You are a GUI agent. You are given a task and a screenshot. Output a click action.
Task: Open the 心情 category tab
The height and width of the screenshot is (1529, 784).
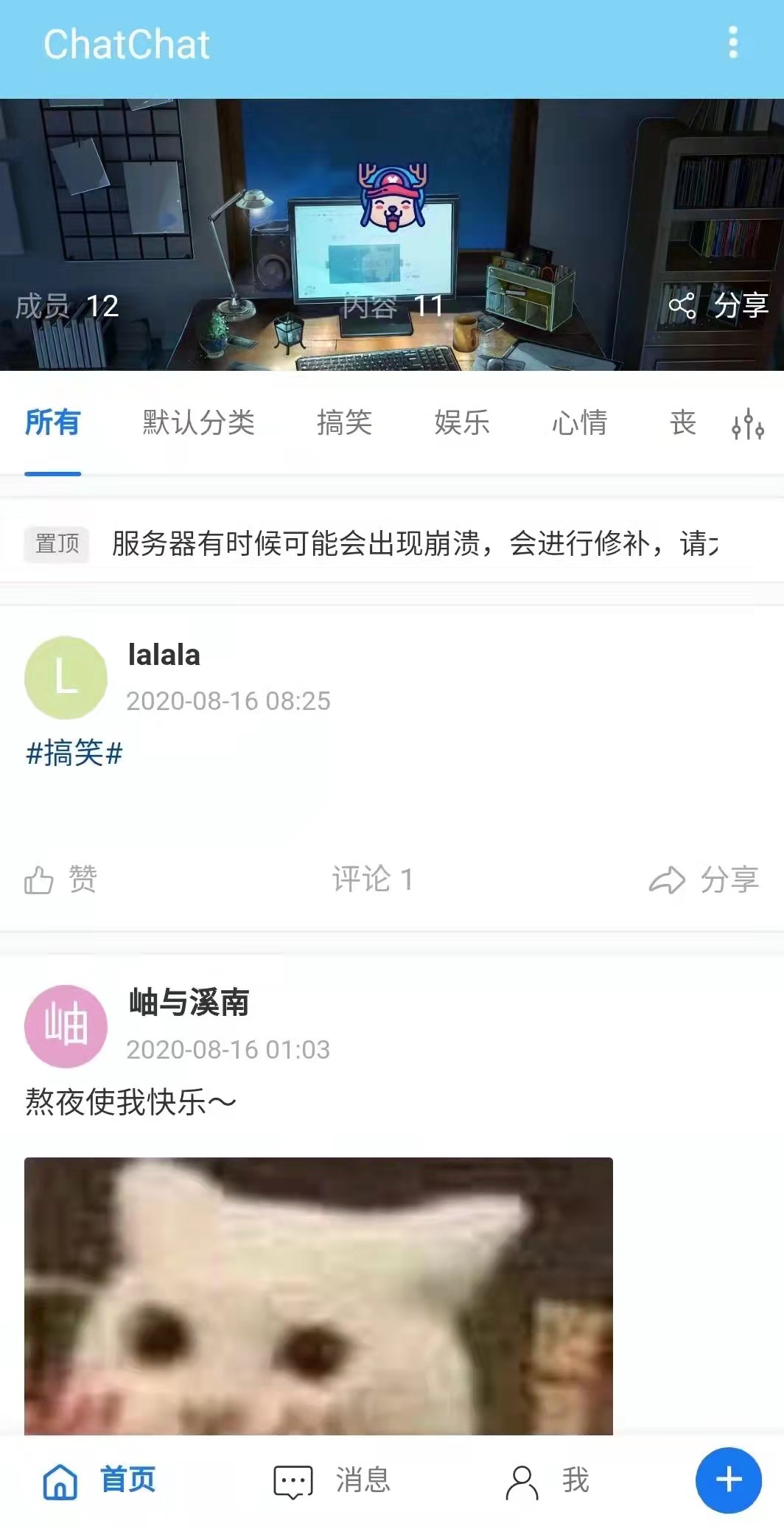tap(579, 422)
